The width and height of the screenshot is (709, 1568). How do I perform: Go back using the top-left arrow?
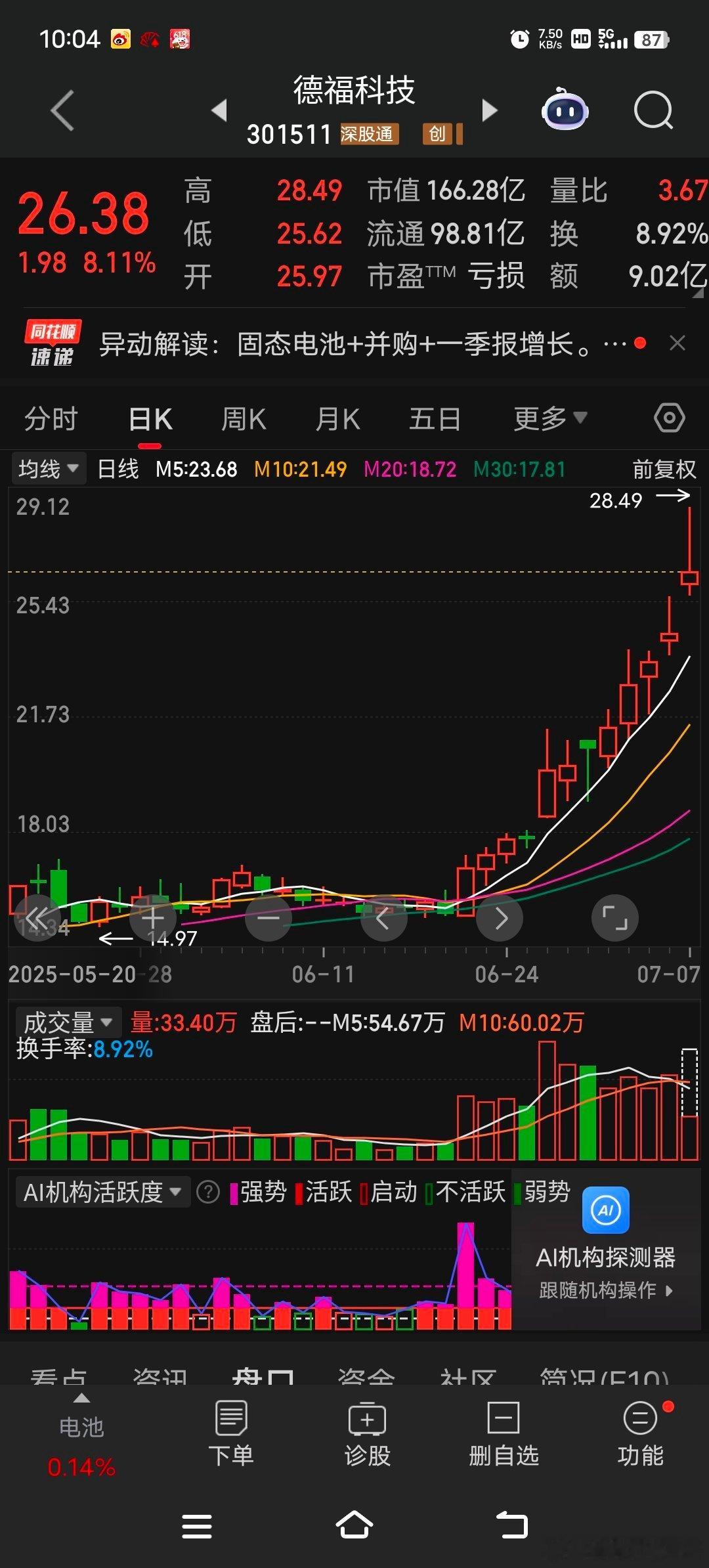62,110
